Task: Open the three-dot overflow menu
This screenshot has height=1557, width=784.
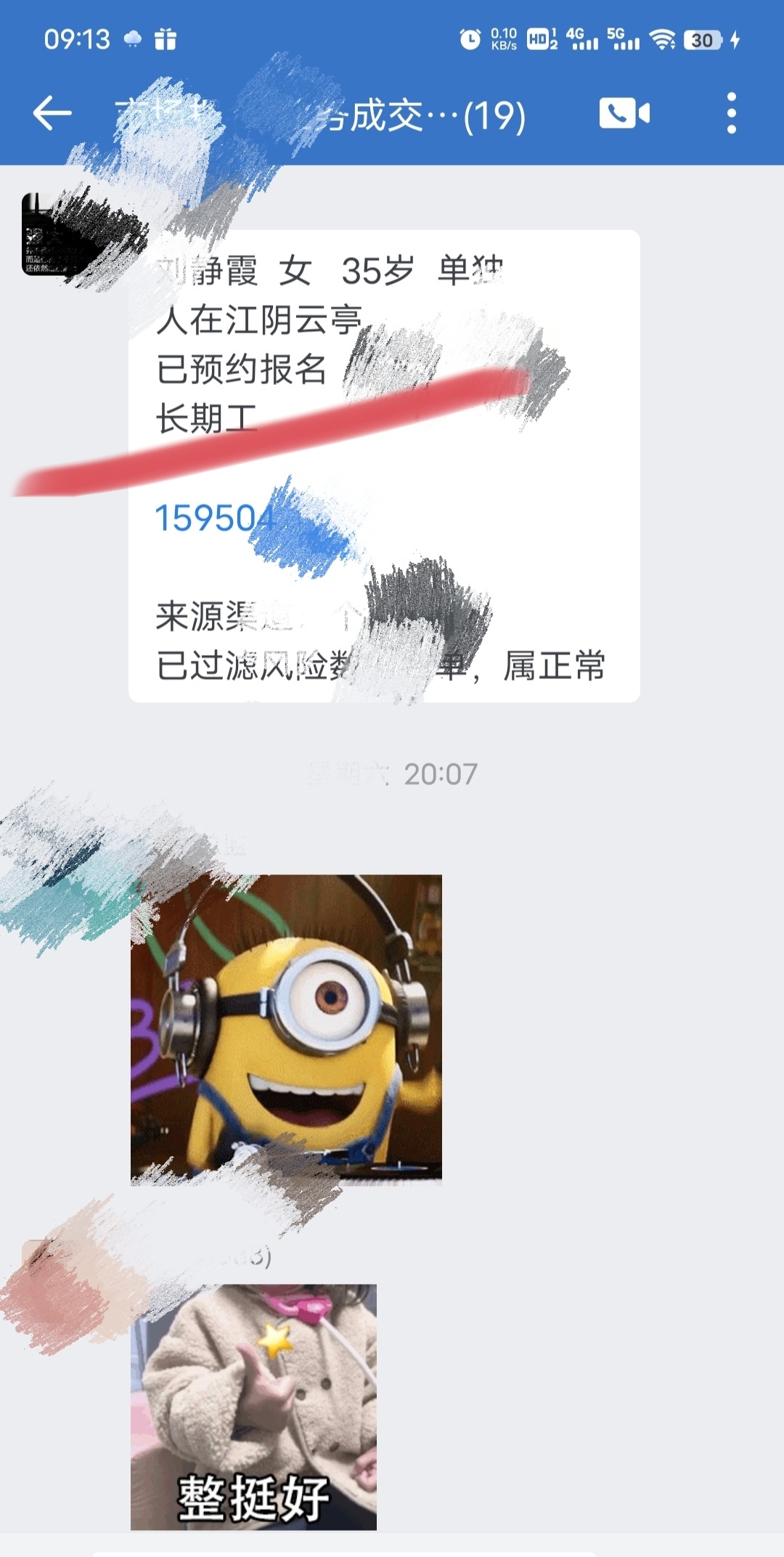Action: 731,113
